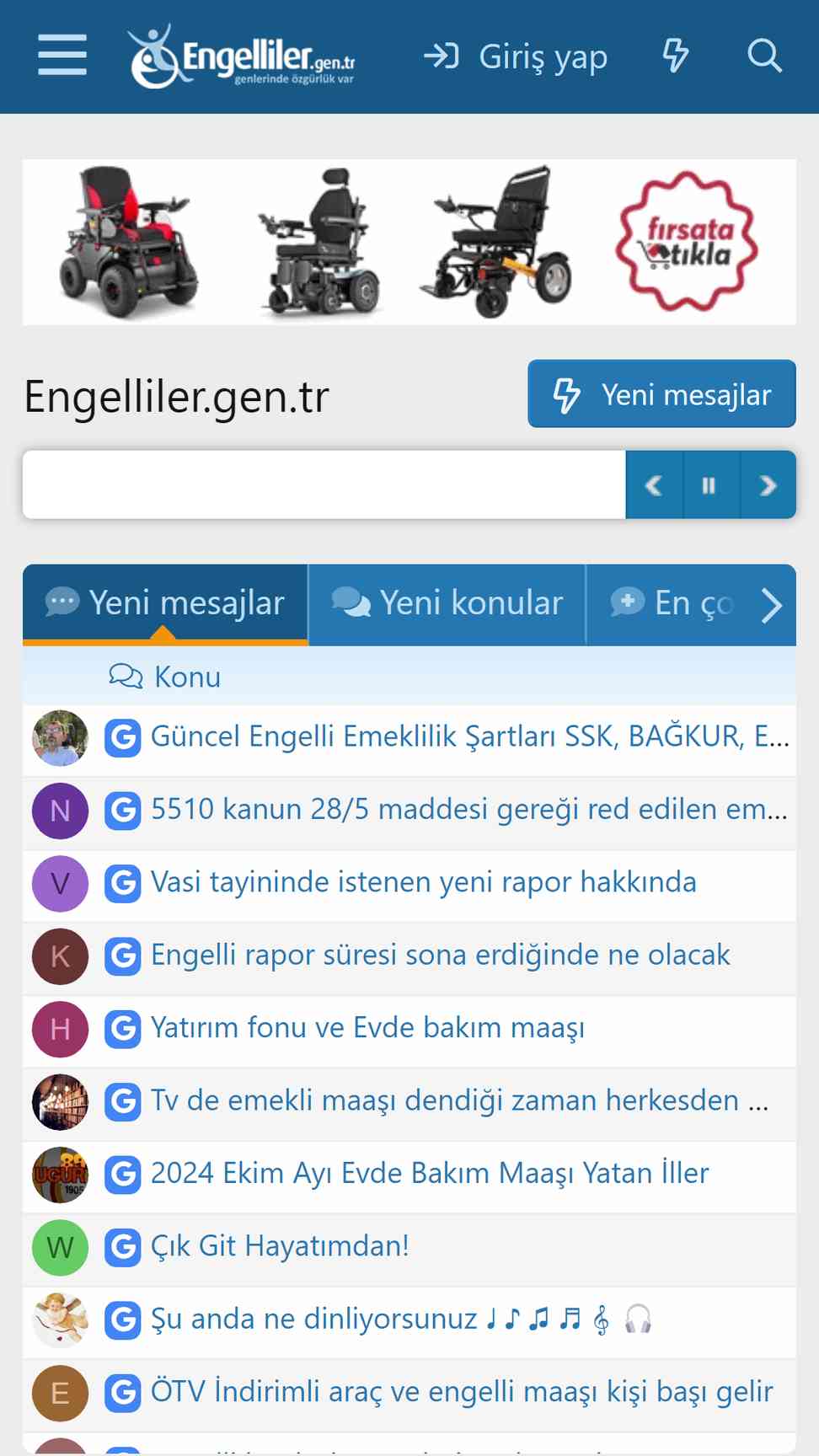Read Engelli rapor süresi sona erdiğinde thread
This screenshot has width=819, height=1456.
click(x=440, y=955)
